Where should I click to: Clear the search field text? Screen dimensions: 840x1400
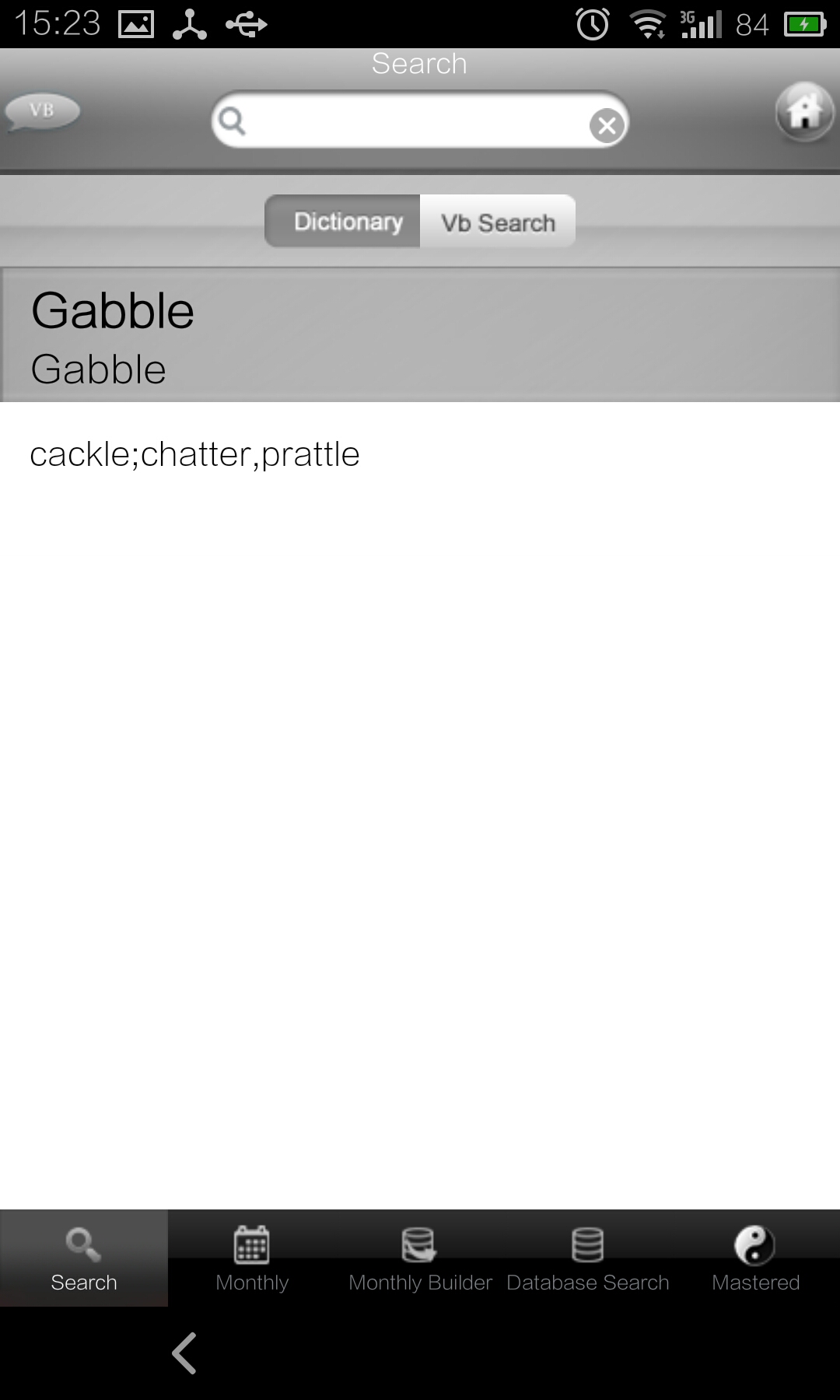click(607, 124)
